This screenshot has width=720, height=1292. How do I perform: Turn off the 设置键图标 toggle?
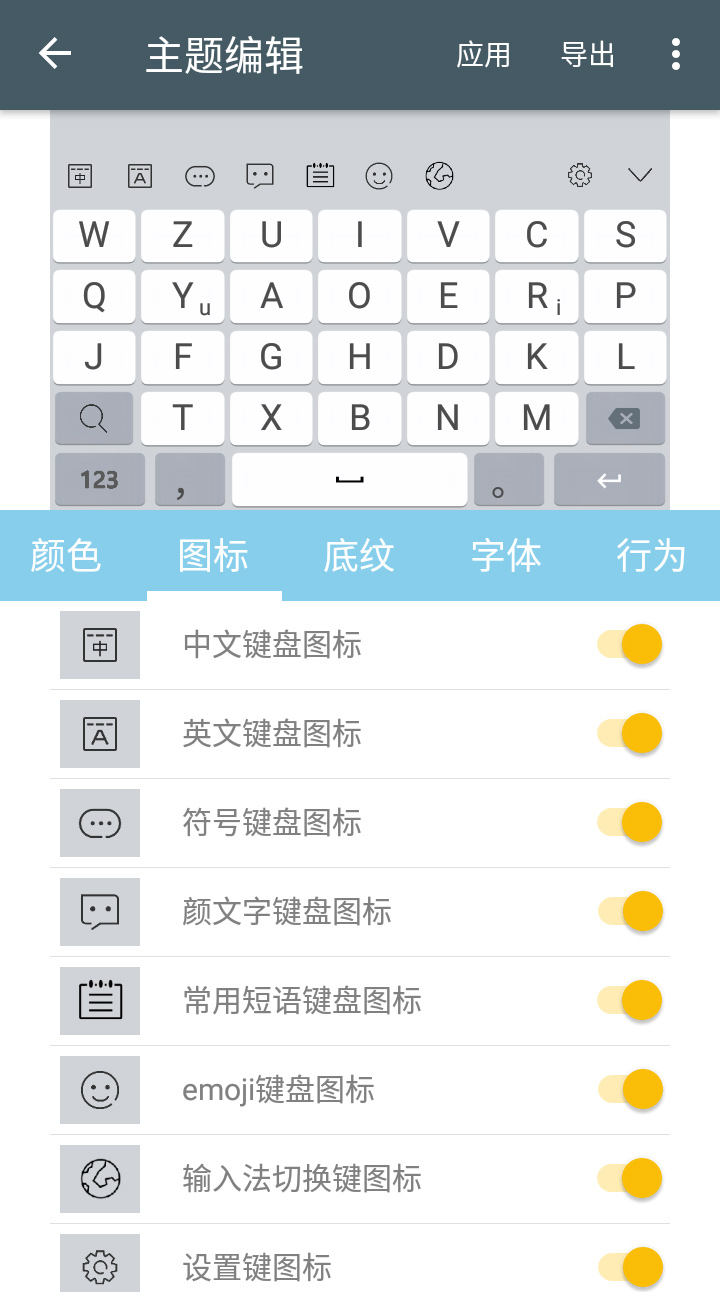[628, 1267]
